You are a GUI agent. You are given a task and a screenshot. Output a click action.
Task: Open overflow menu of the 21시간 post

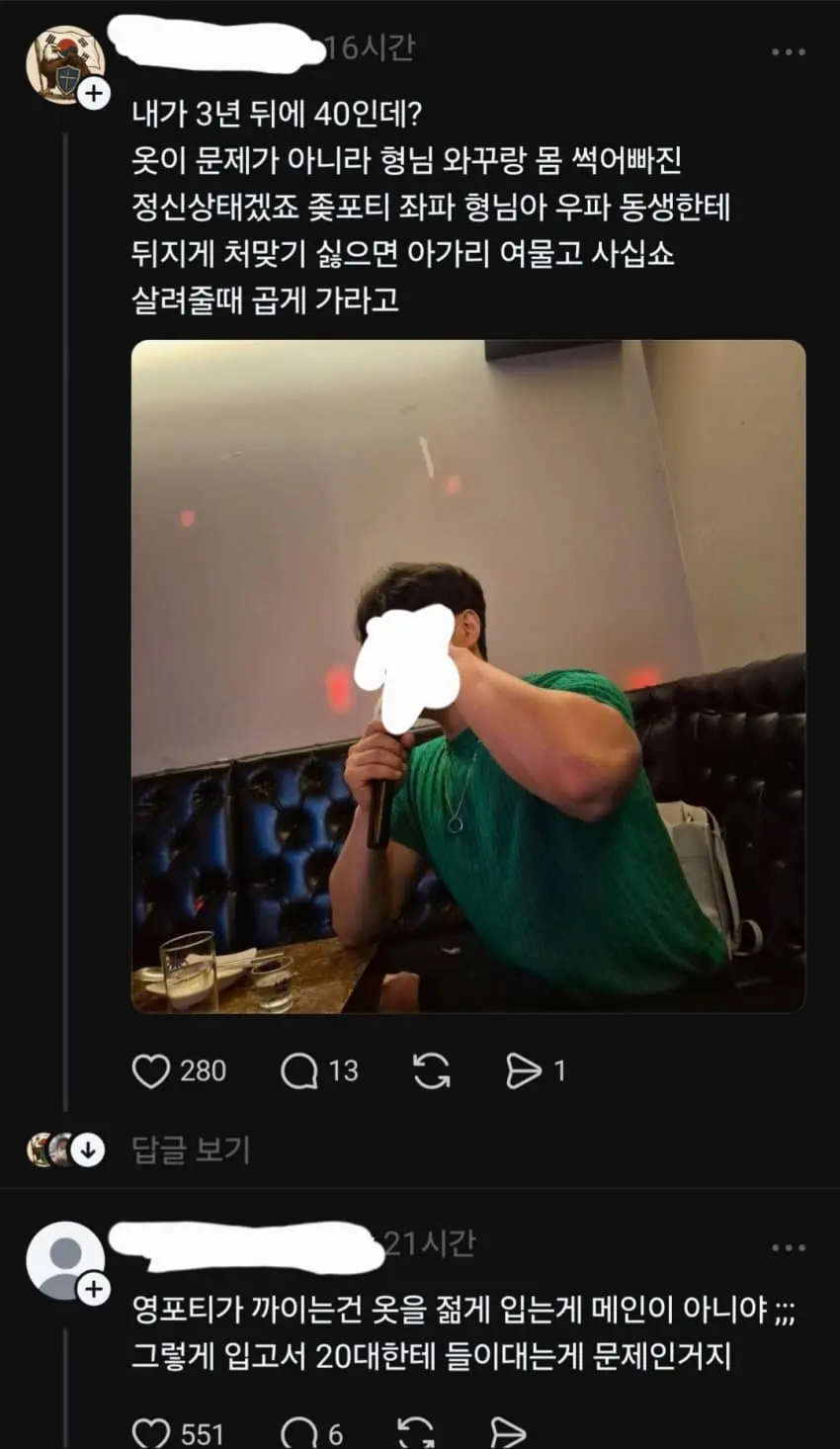click(x=788, y=1248)
